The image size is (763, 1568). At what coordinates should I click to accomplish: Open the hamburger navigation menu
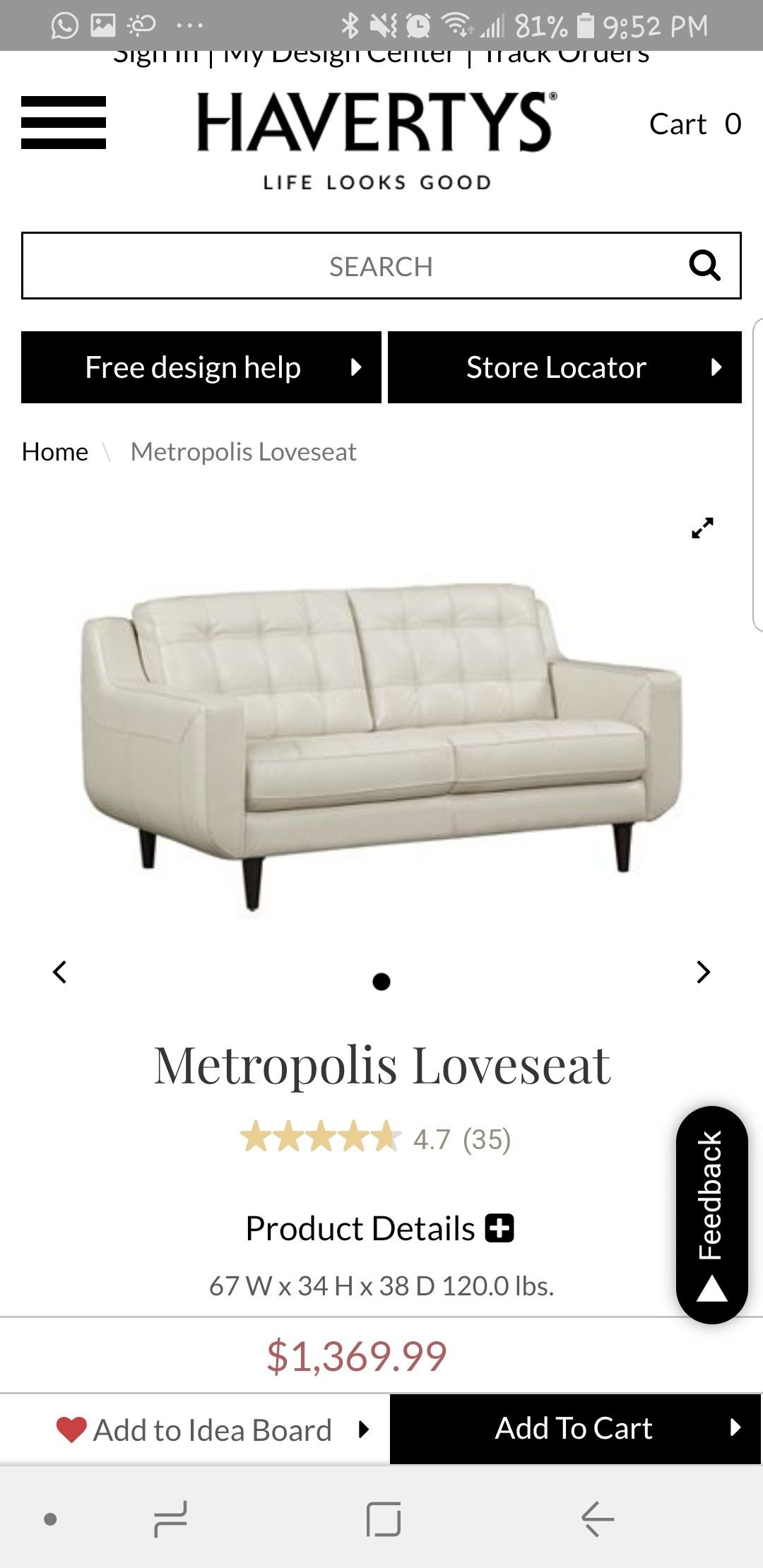pyautogui.click(x=64, y=124)
